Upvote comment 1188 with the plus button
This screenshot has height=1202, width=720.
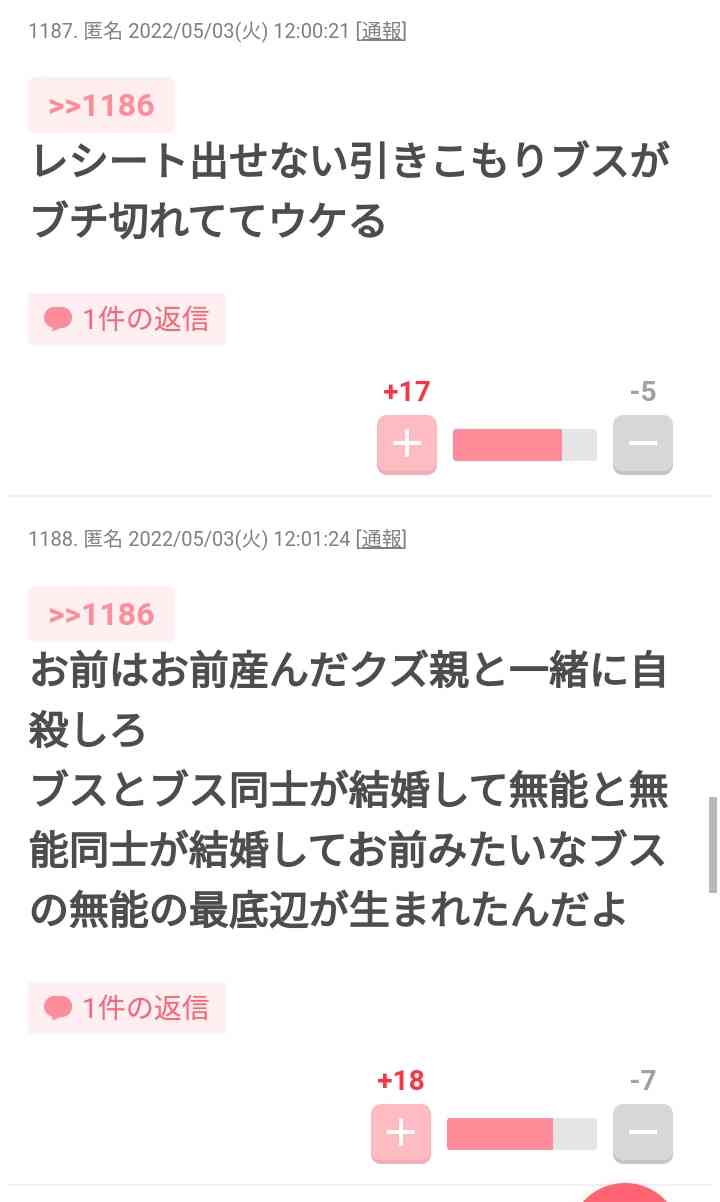400,1133
